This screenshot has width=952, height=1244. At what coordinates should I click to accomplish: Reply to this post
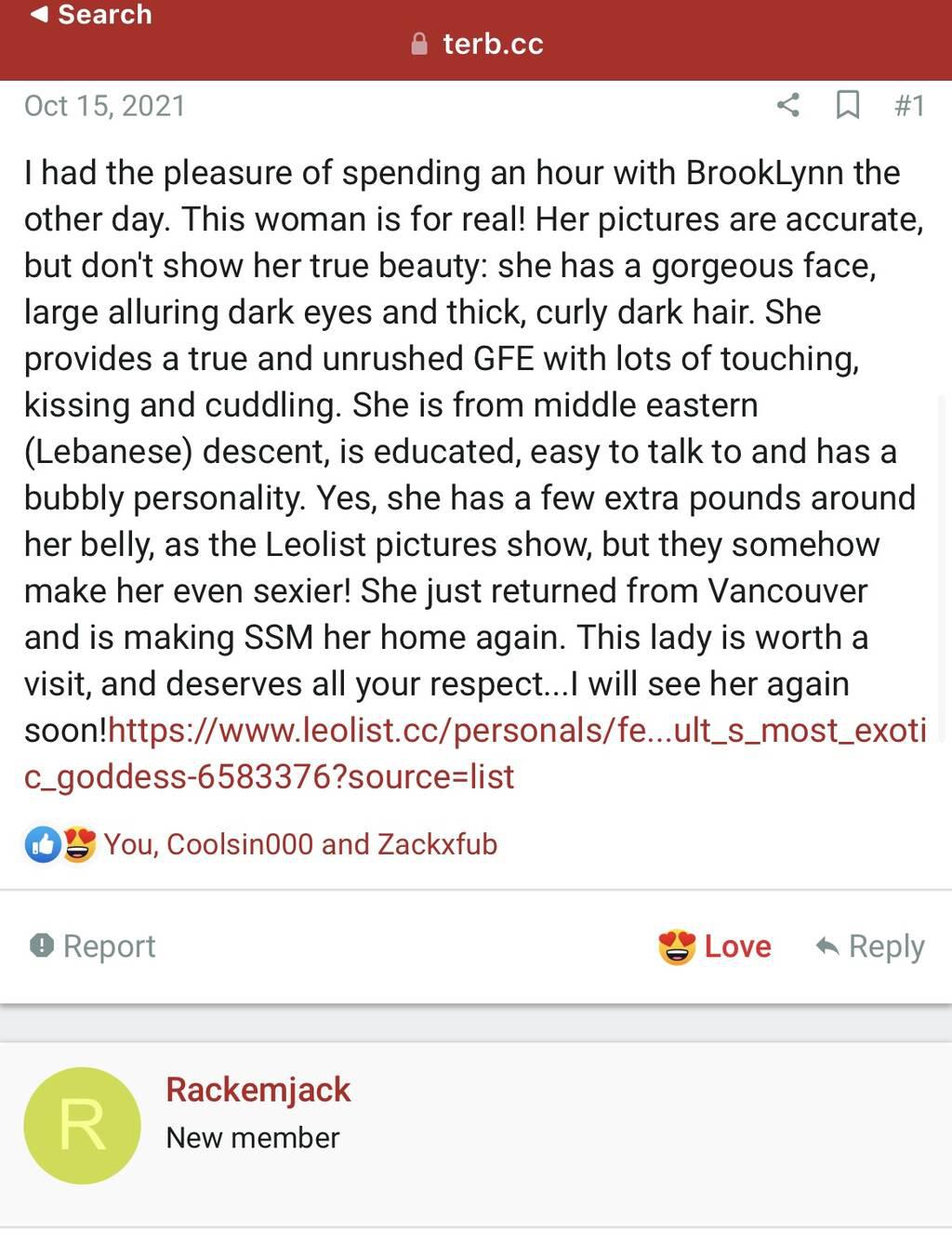(869, 946)
